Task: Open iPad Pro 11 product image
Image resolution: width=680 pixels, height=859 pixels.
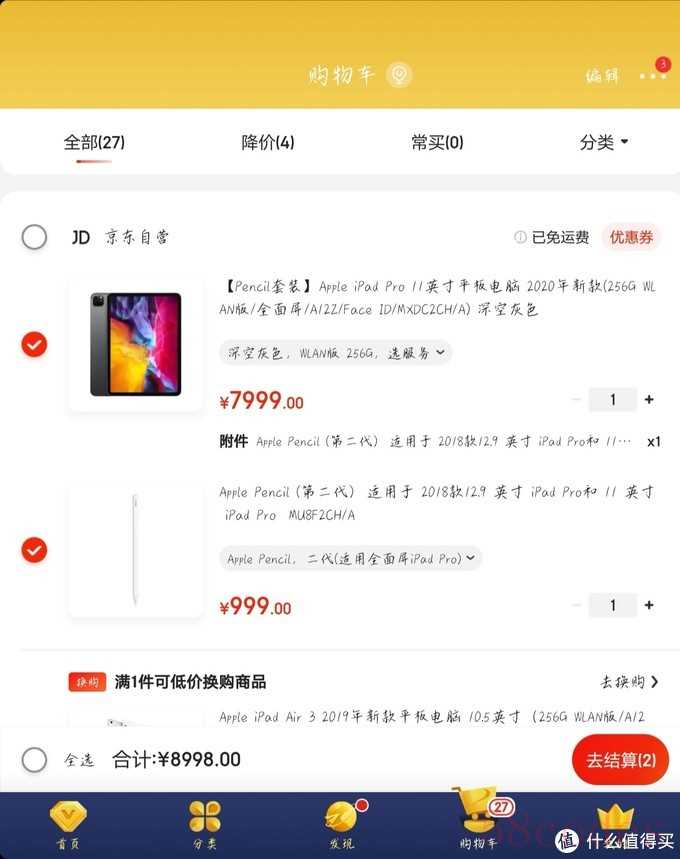Action: tap(136, 345)
